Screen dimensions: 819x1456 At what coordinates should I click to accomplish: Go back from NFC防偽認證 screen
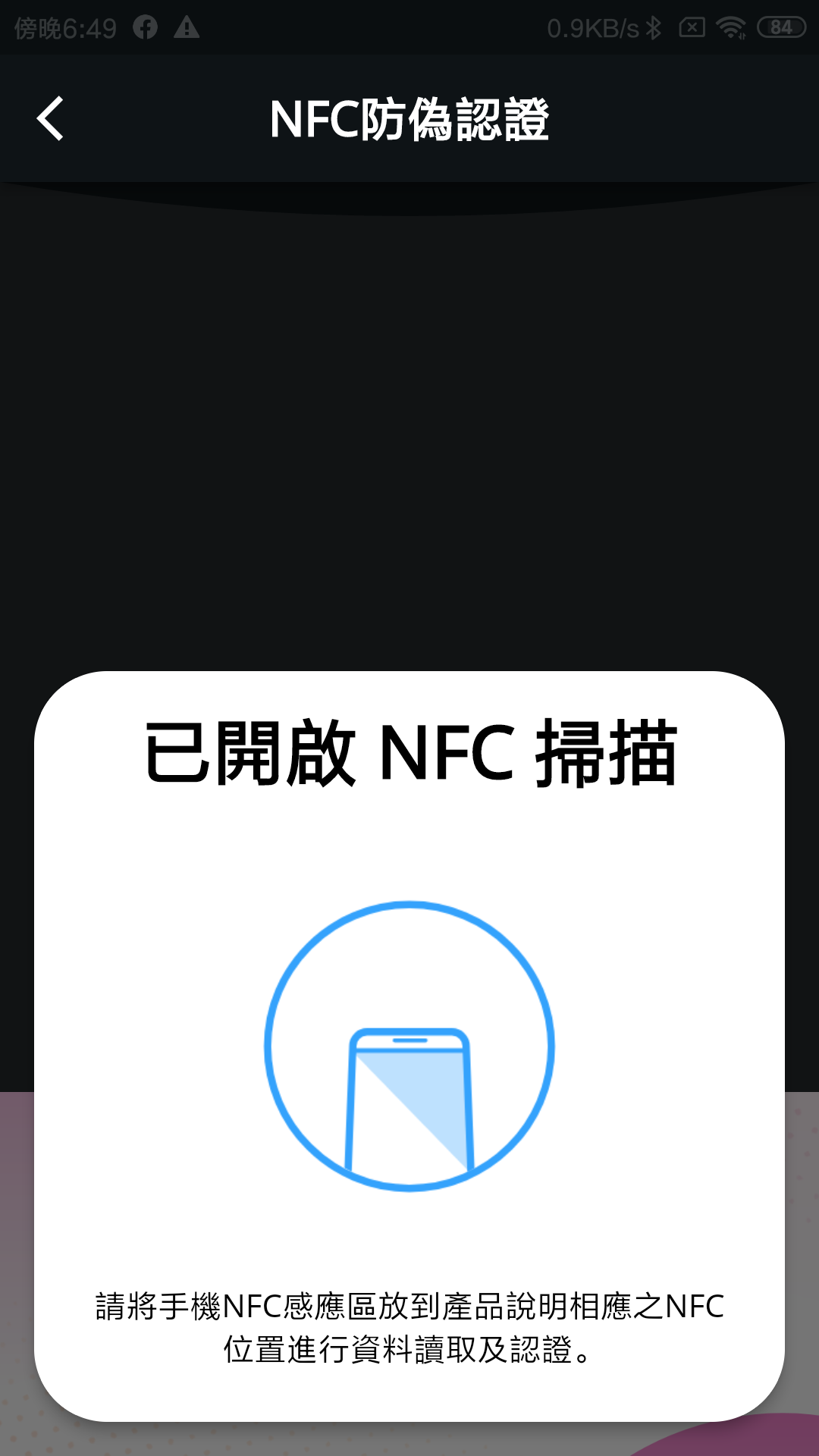point(50,119)
